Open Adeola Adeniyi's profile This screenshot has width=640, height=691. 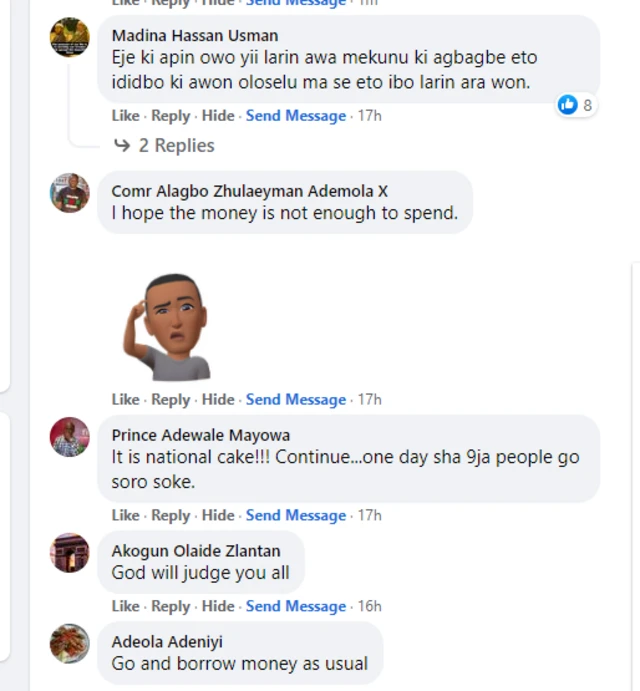pyautogui.click(x=167, y=641)
